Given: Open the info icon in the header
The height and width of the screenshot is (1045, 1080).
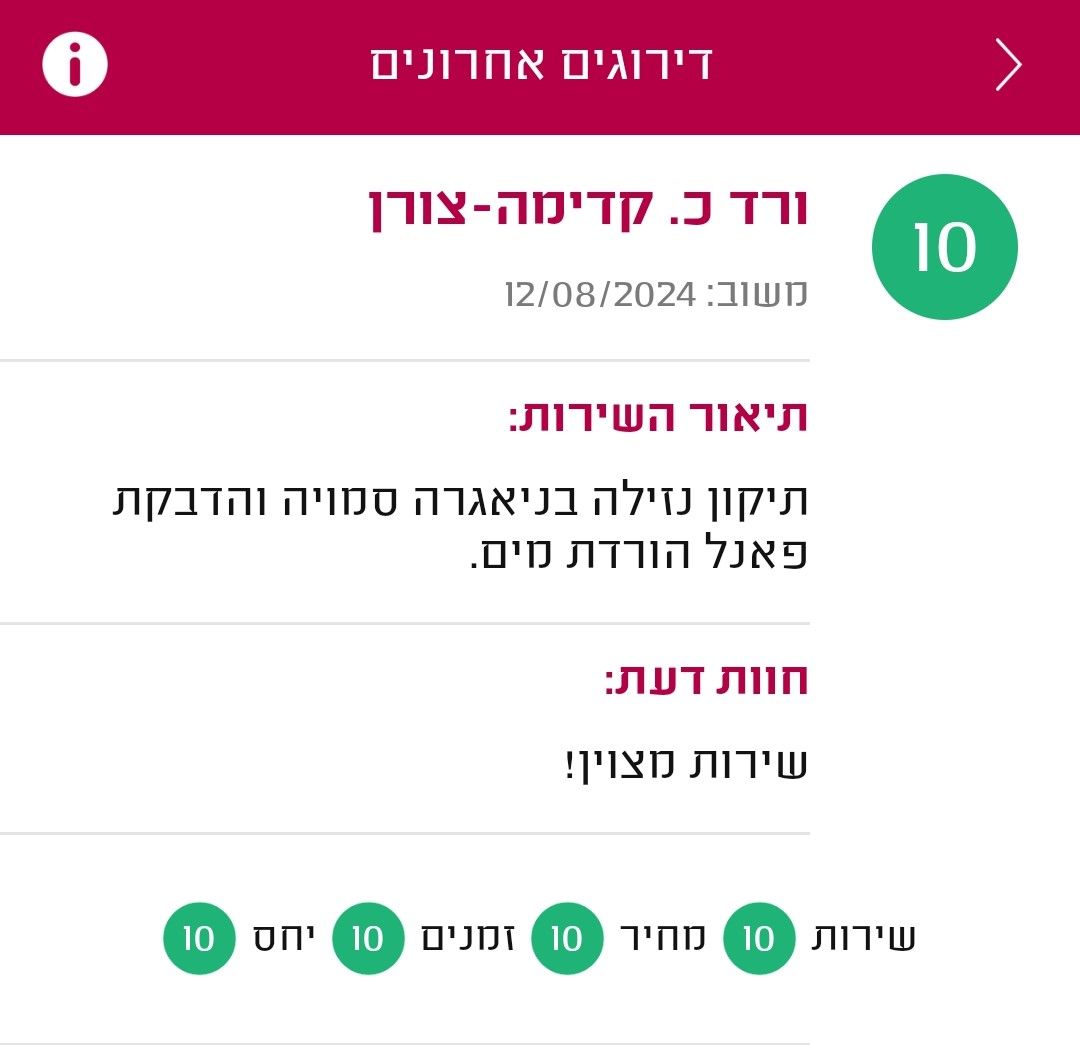Looking at the screenshot, I should coord(75,65).
